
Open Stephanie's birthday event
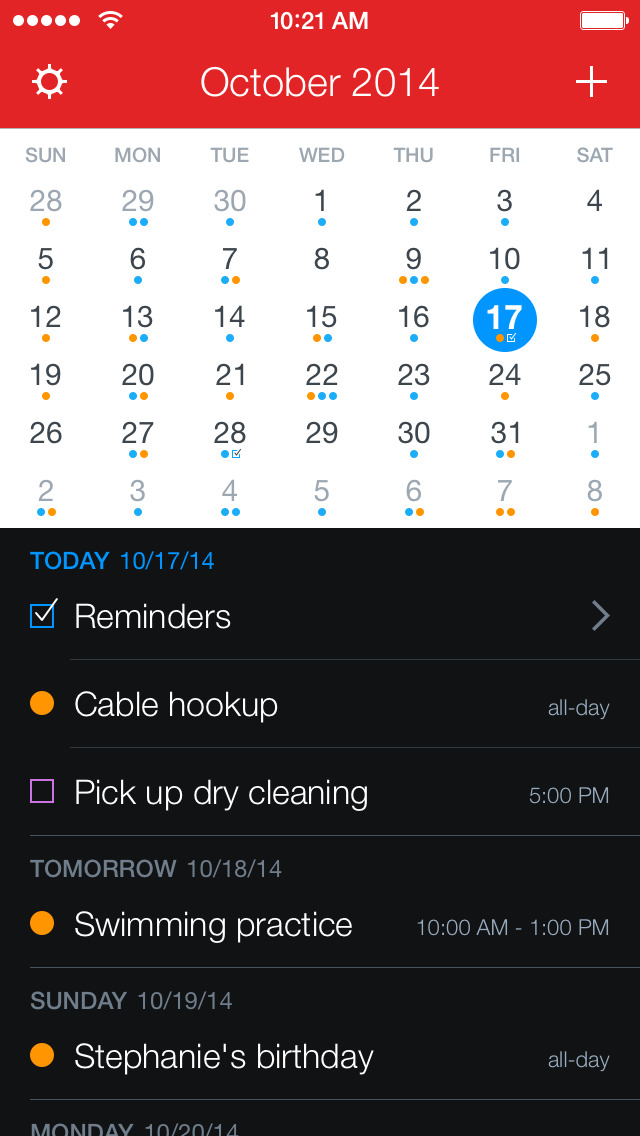pyautogui.click(x=320, y=1058)
